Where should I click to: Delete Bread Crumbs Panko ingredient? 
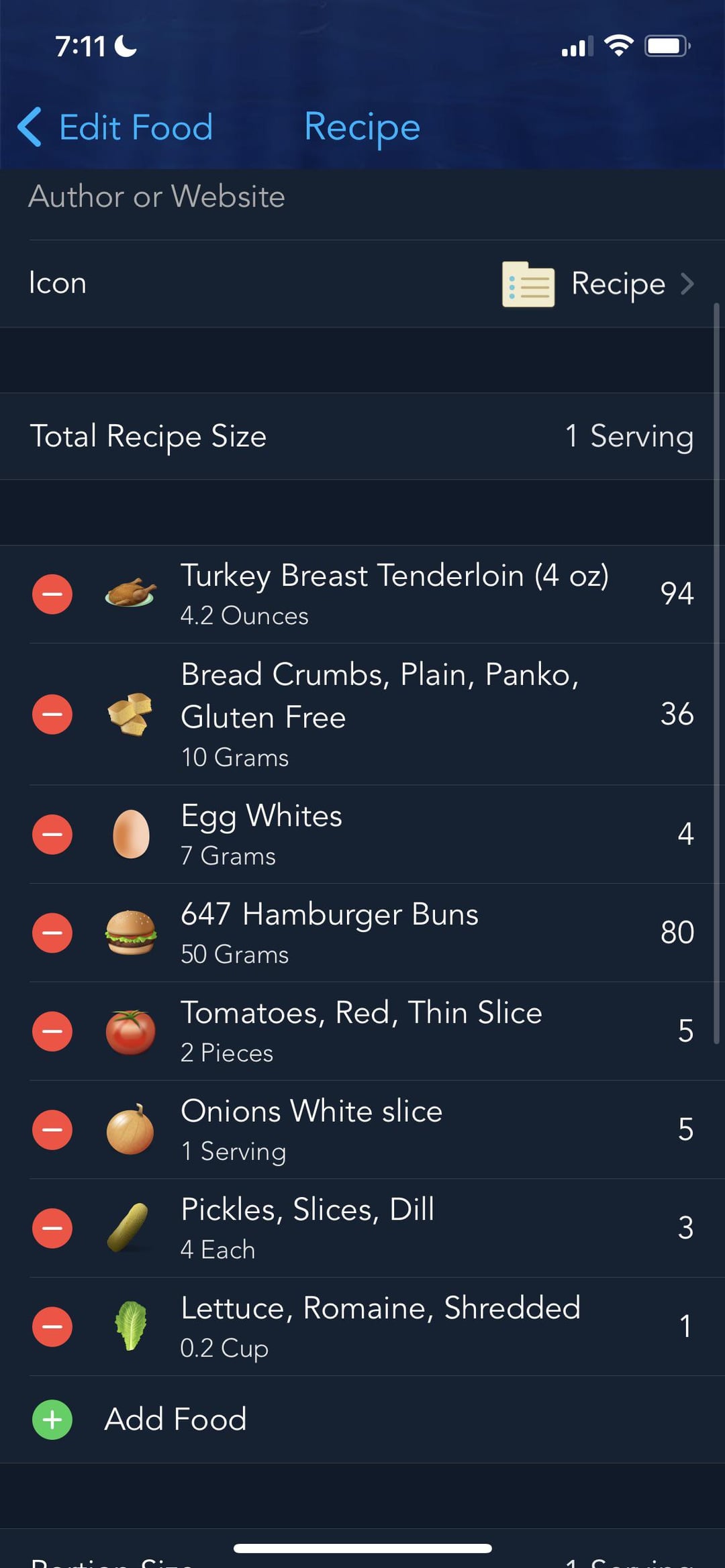click(52, 715)
